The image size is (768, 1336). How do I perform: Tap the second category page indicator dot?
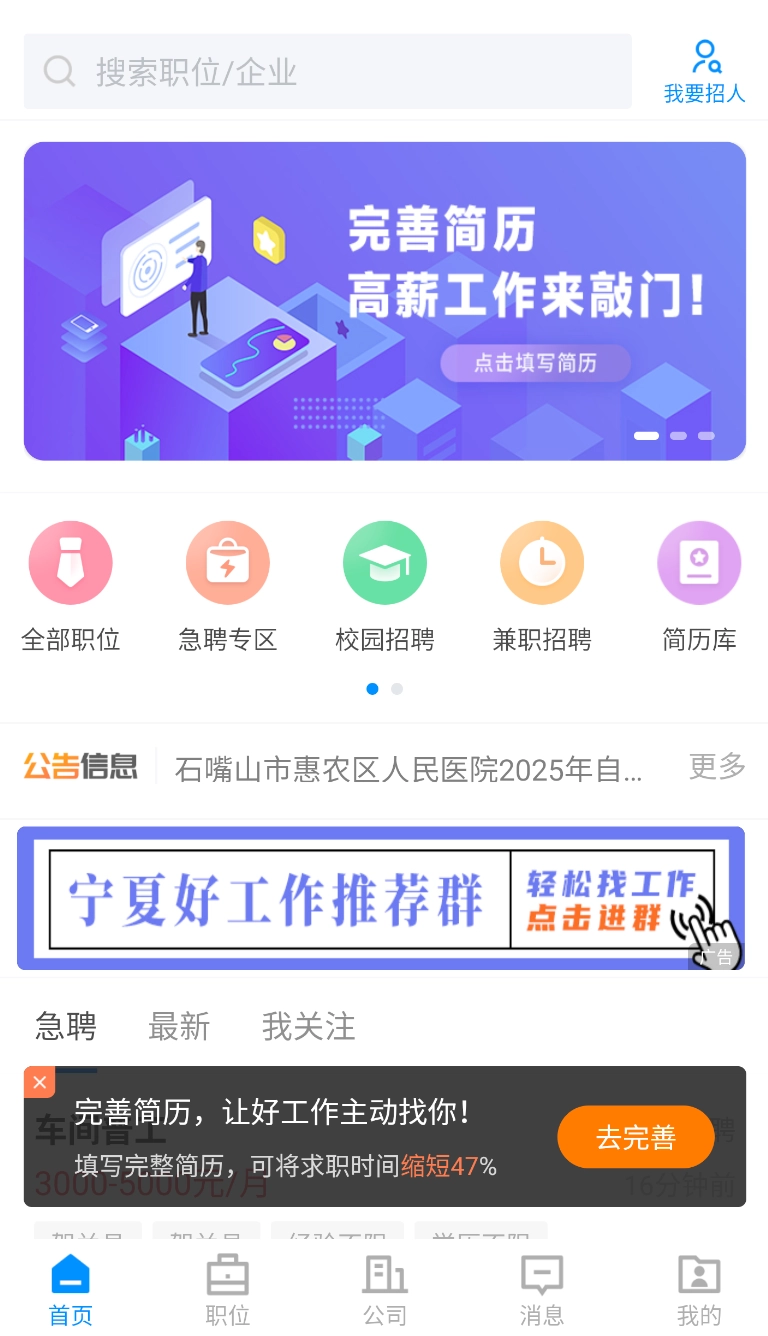pyautogui.click(x=397, y=689)
